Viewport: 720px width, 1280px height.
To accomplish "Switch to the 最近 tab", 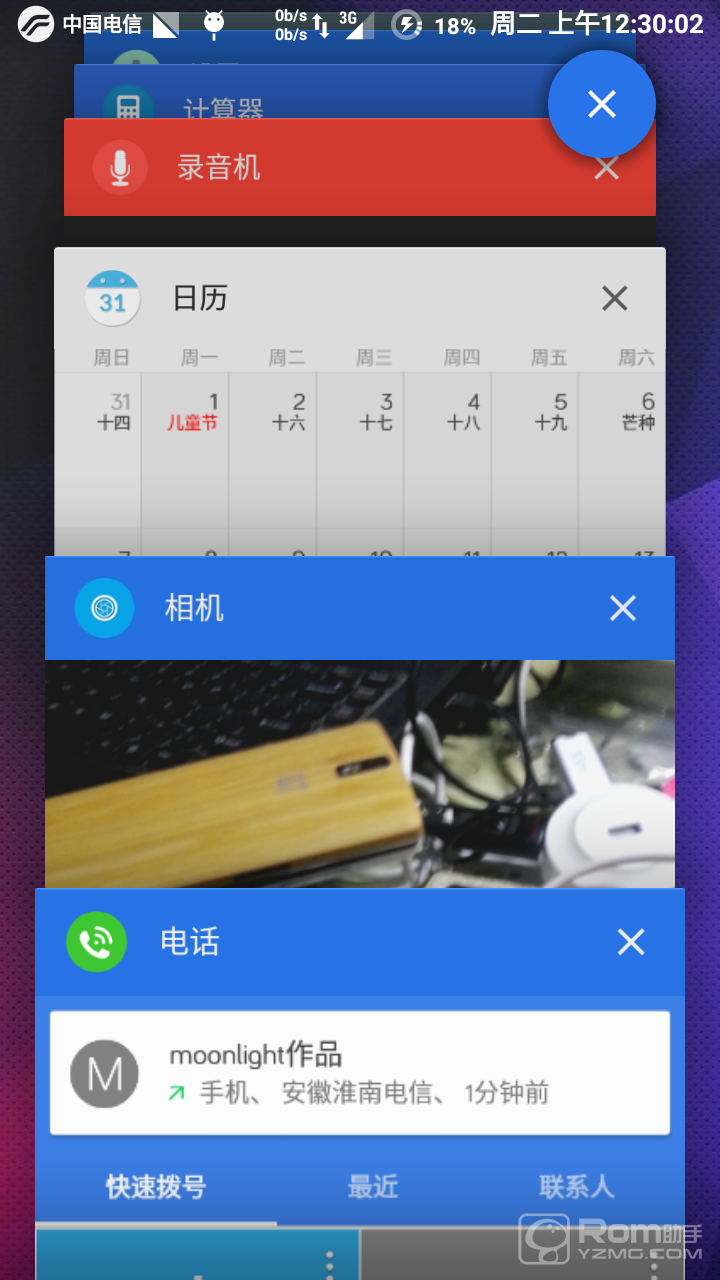I will (373, 1186).
